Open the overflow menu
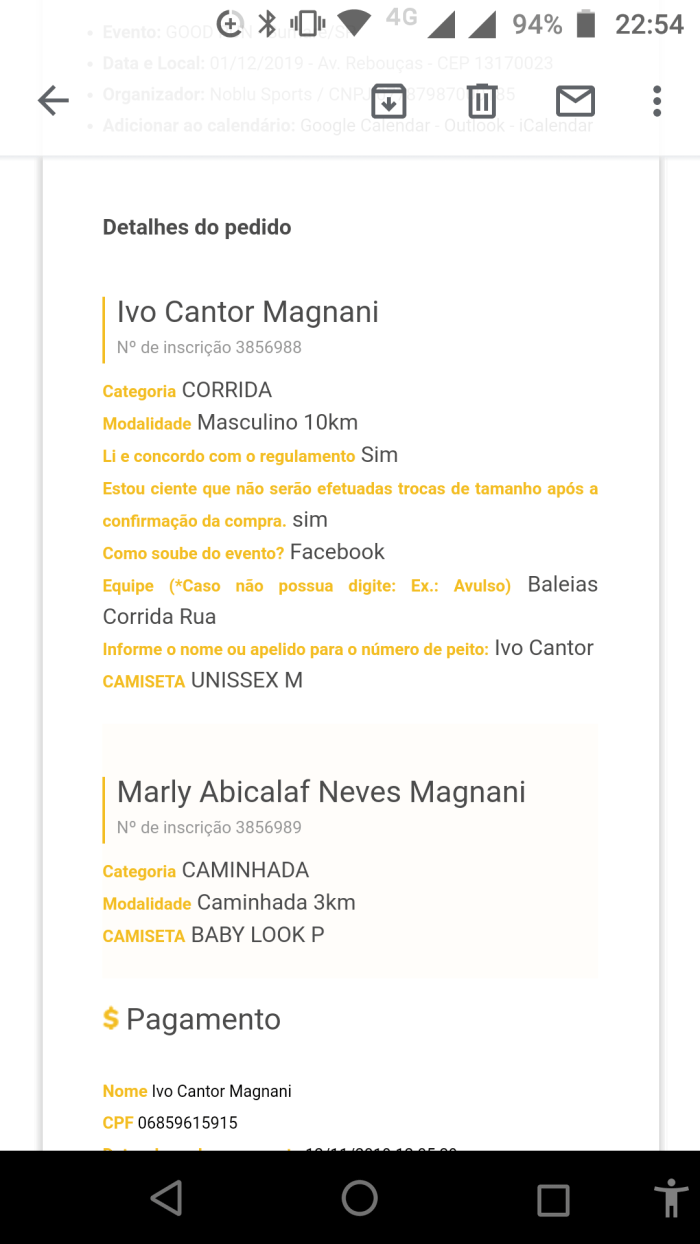 pyautogui.click(x=657, y=100)
